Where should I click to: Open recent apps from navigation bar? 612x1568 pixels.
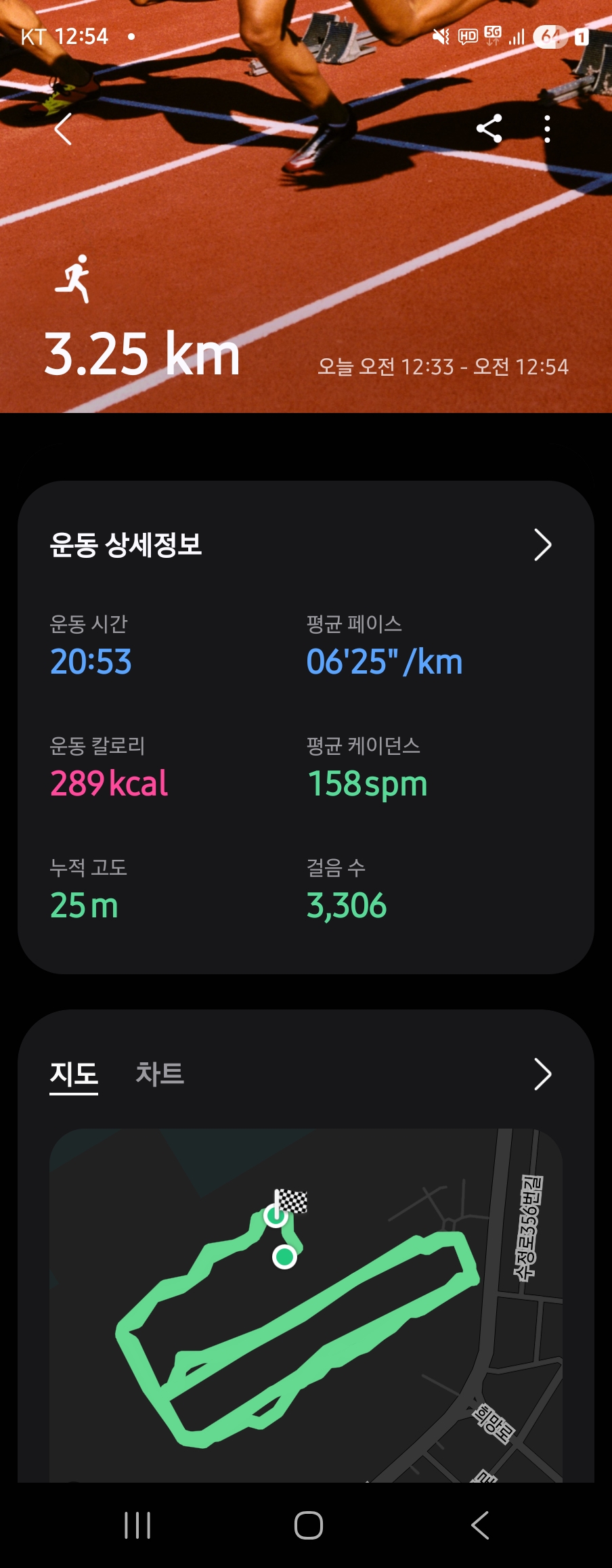coord(137,1525)
